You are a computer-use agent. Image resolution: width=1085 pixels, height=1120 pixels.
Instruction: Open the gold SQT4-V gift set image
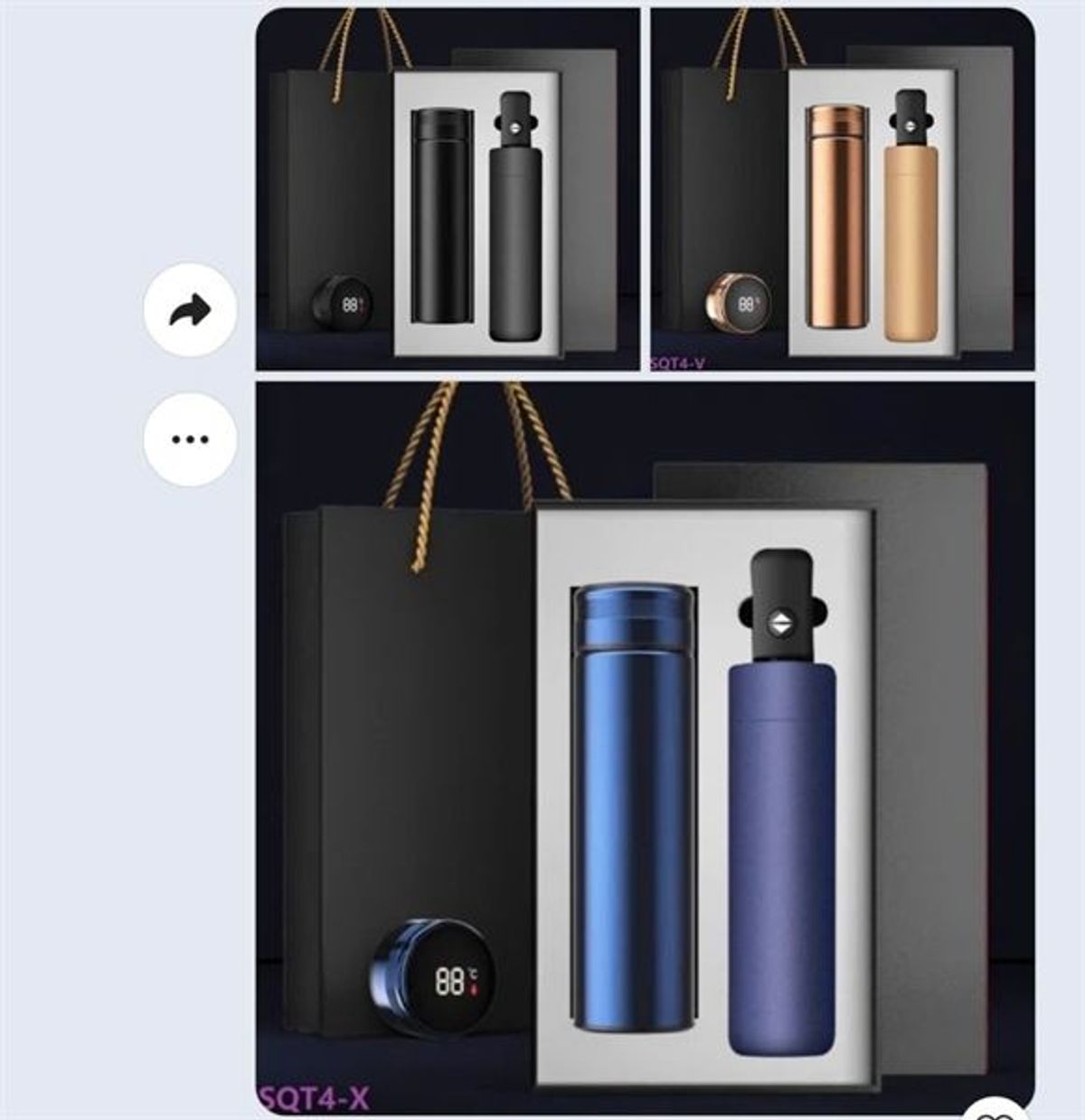[842, 190]
